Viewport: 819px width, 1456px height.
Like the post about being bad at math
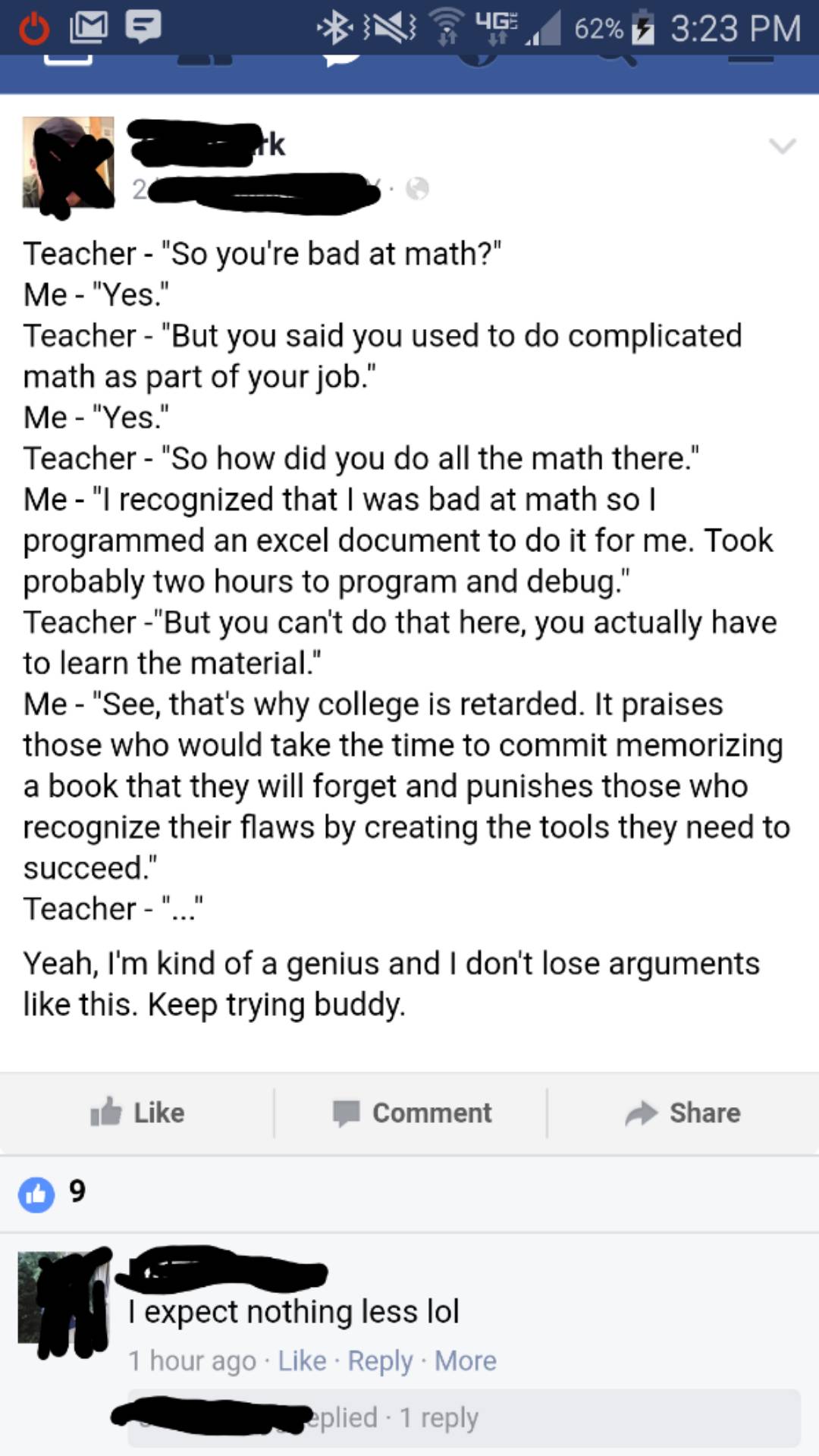(x=138, y=1113)
